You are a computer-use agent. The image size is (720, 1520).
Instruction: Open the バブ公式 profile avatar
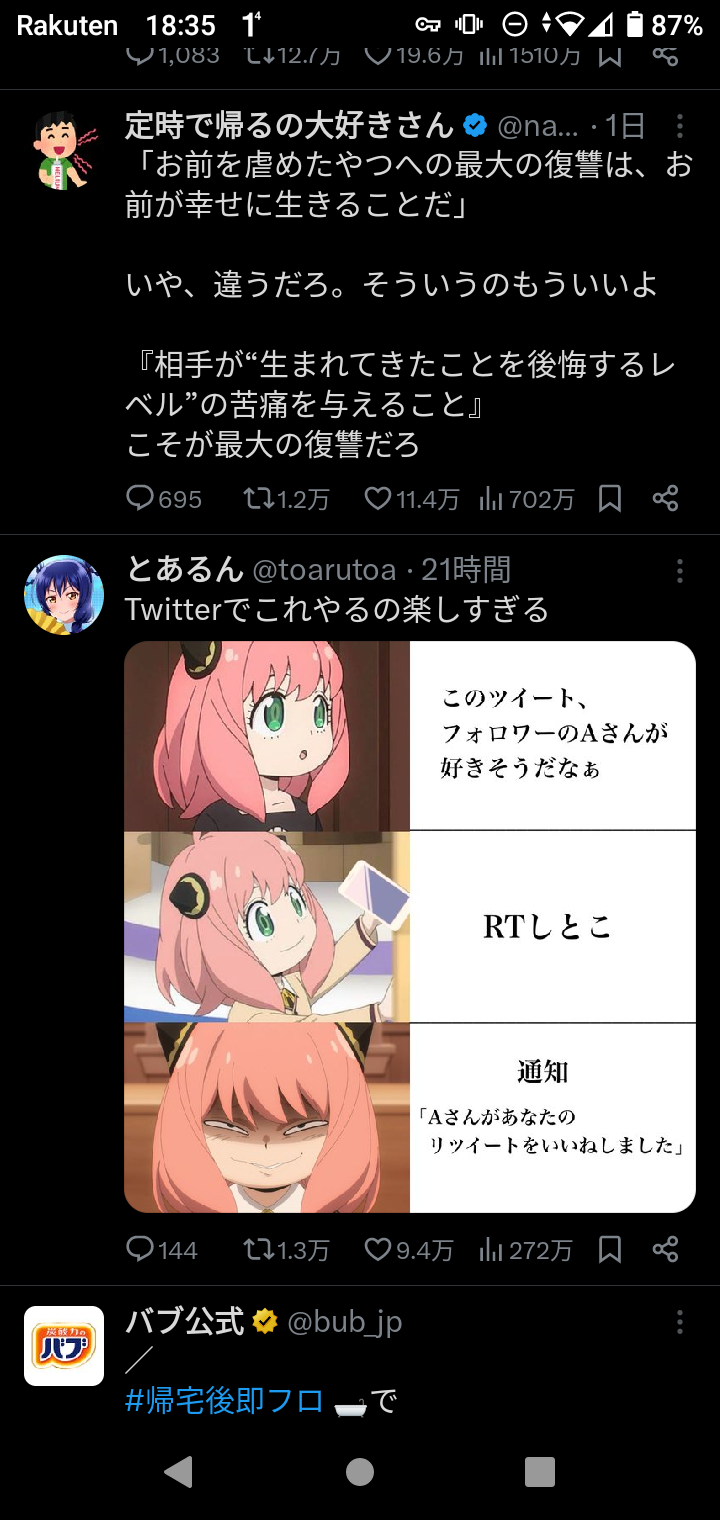[x=64, y=1346]
